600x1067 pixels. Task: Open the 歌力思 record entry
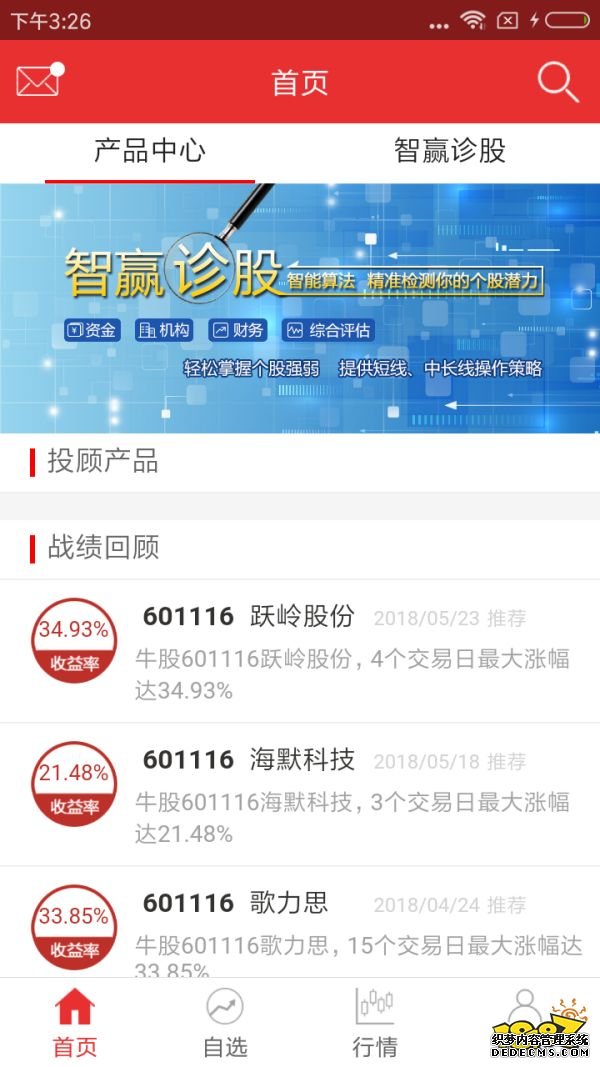[x=300, y=930]
